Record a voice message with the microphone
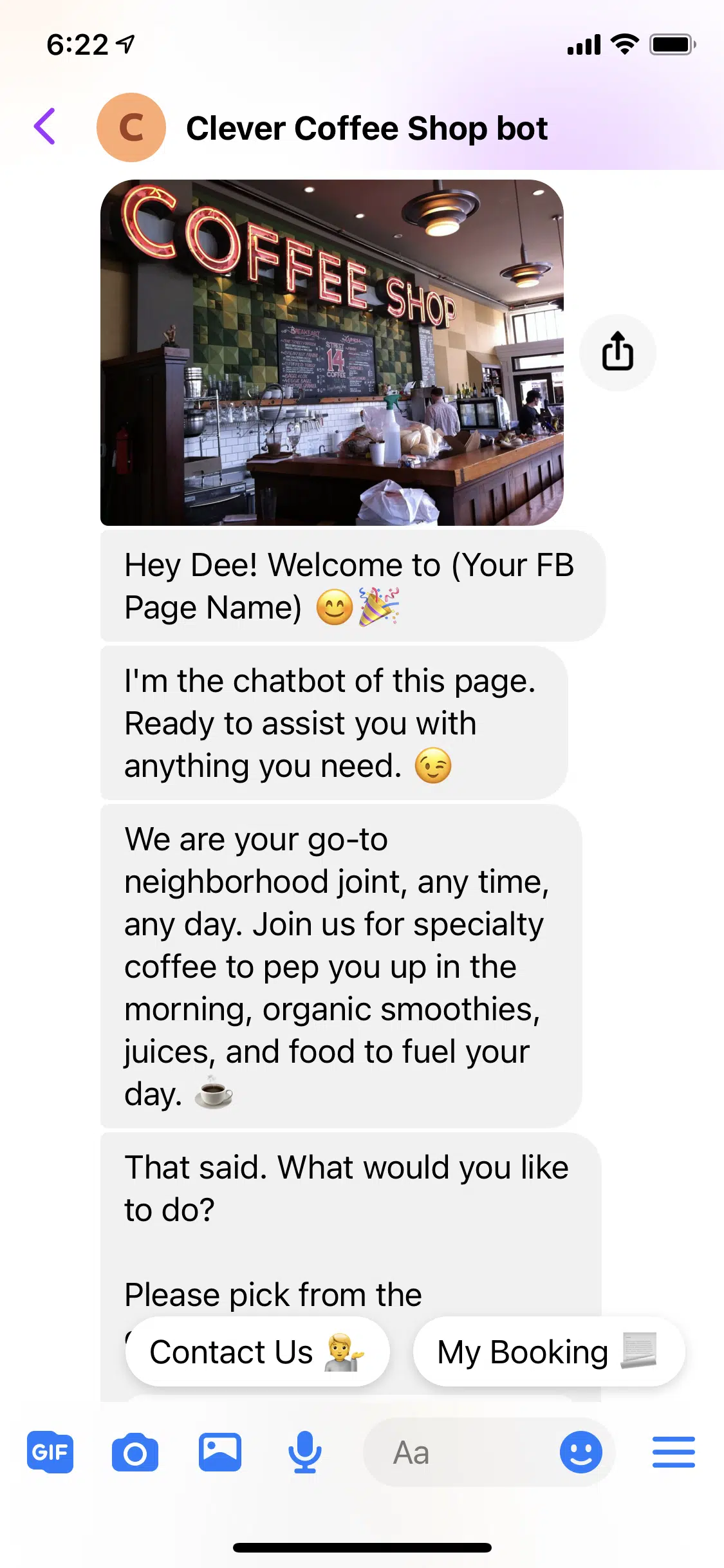 click(x=304, y=1452)
